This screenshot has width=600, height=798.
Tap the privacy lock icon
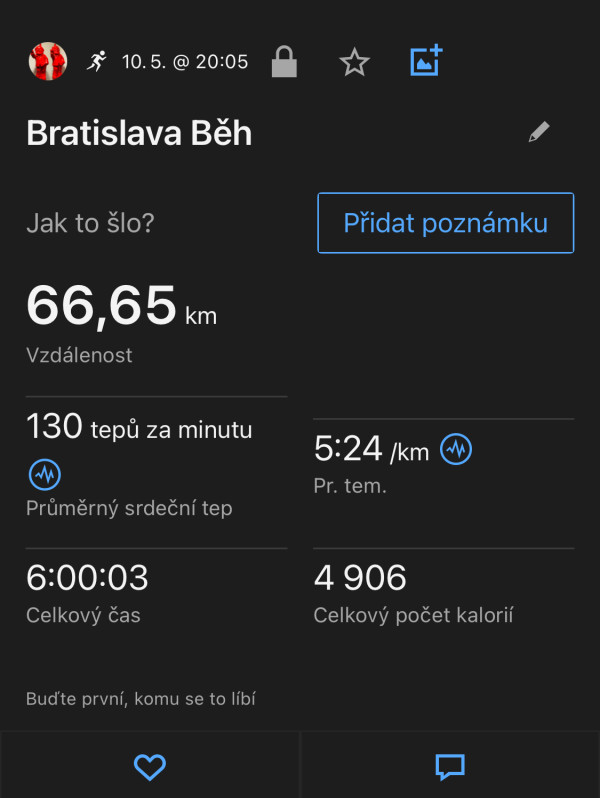(x=284, y=62)
